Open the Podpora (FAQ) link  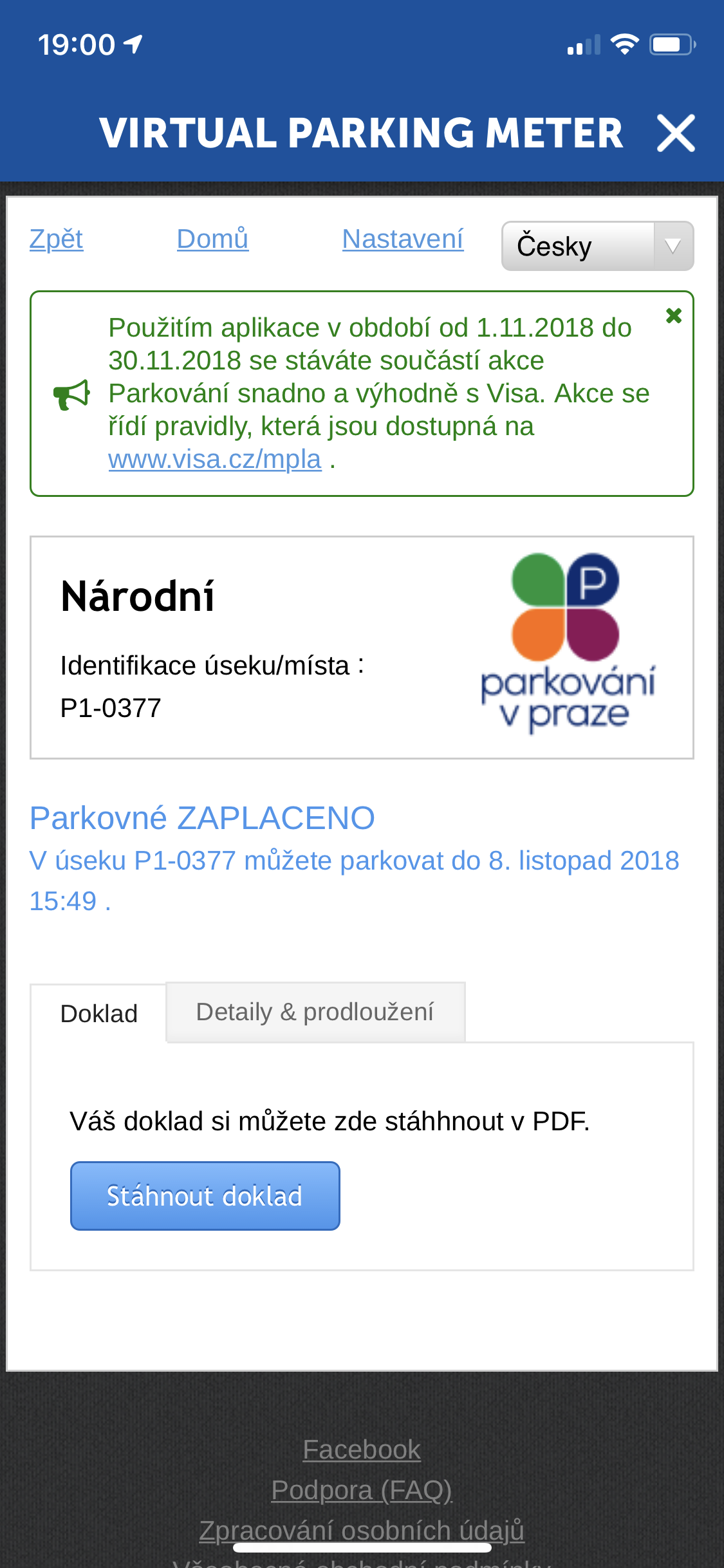click(x=362, y=1490)
